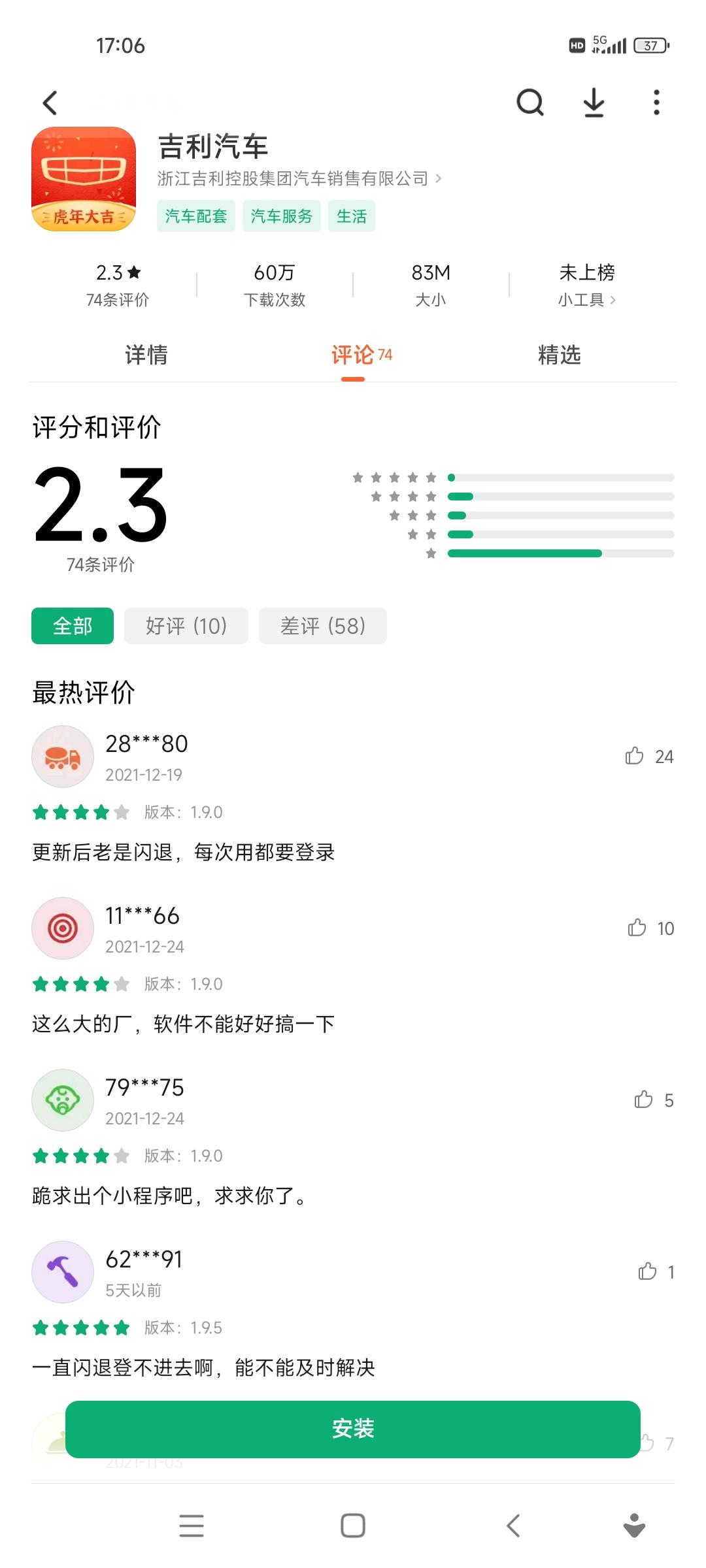Tap the search icon at the top
This screenshot has width=706, height=1568.
(529, 103)
